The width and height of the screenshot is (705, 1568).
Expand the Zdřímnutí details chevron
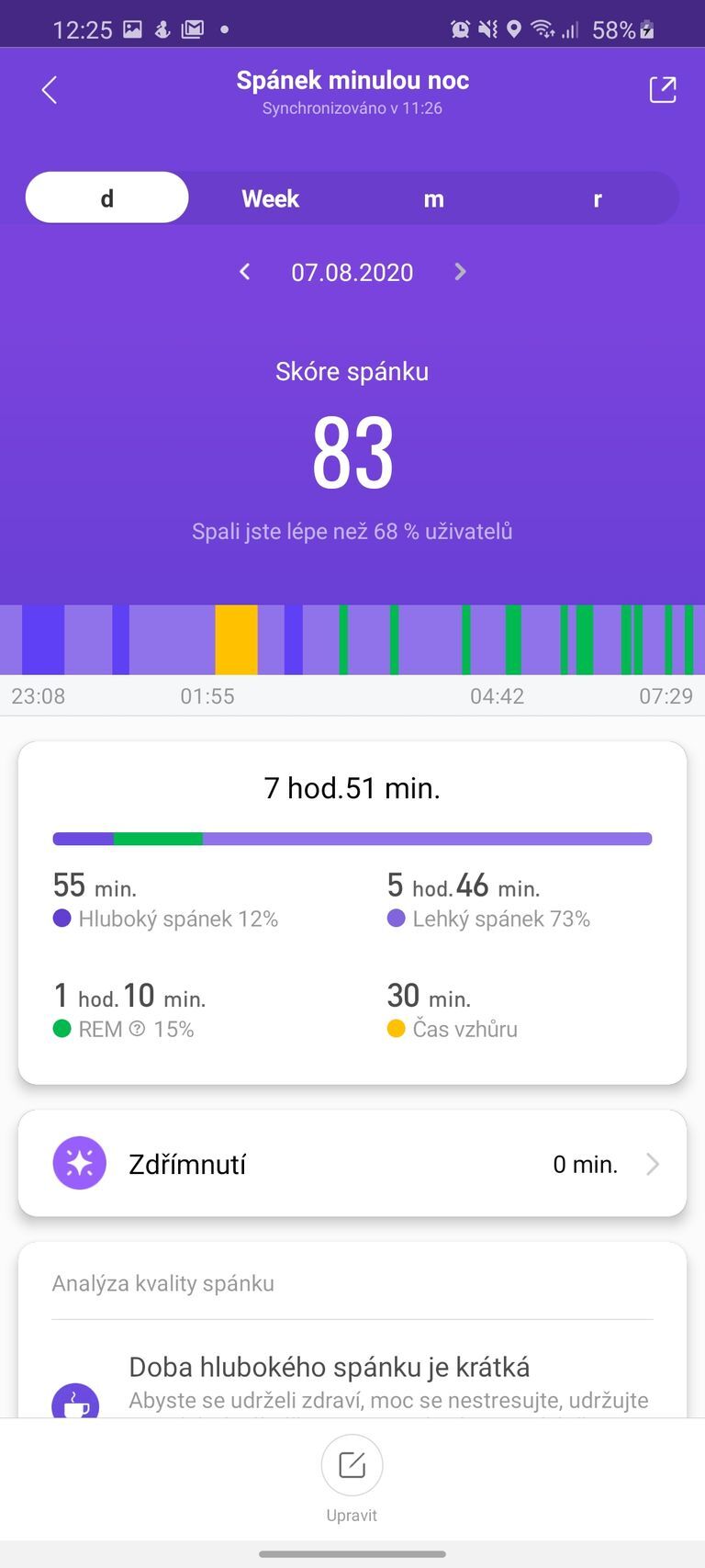(x=652, y=1163)
